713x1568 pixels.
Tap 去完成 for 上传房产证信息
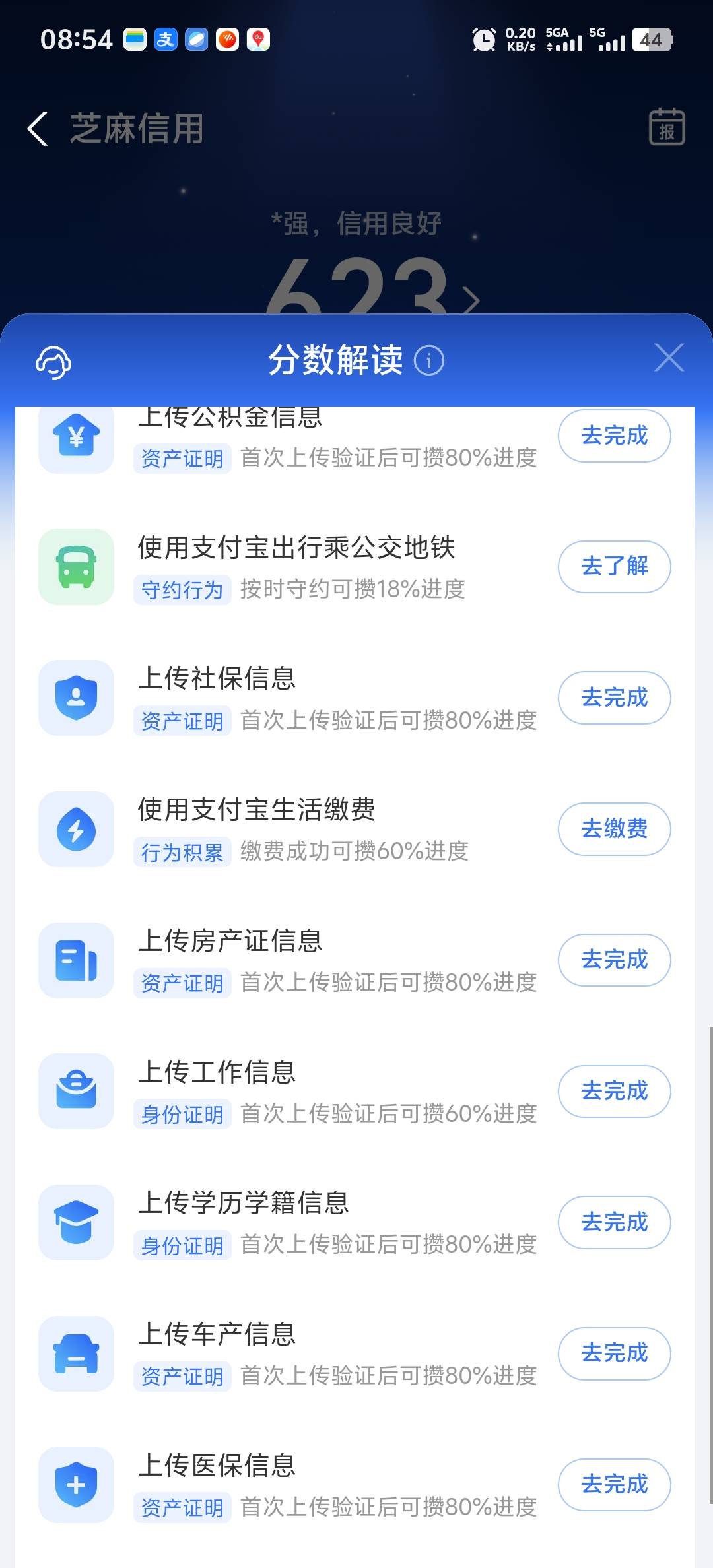[x=615, y=960]
